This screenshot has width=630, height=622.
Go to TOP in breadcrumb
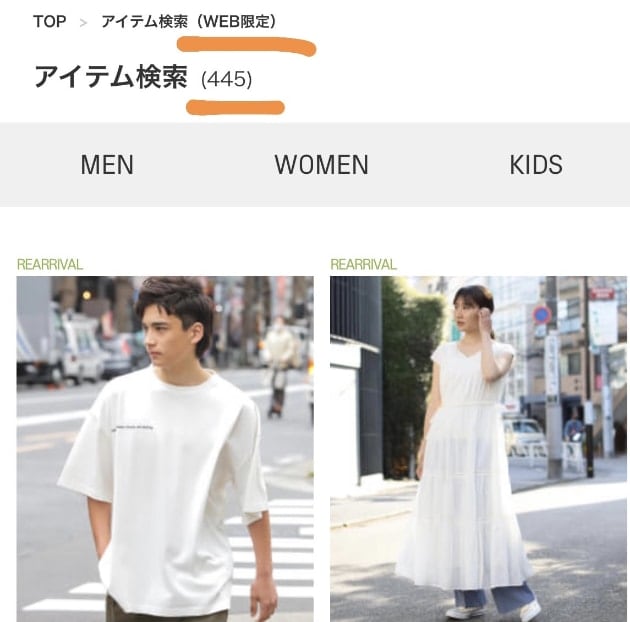pyautogui.click(x=49, y=21)
